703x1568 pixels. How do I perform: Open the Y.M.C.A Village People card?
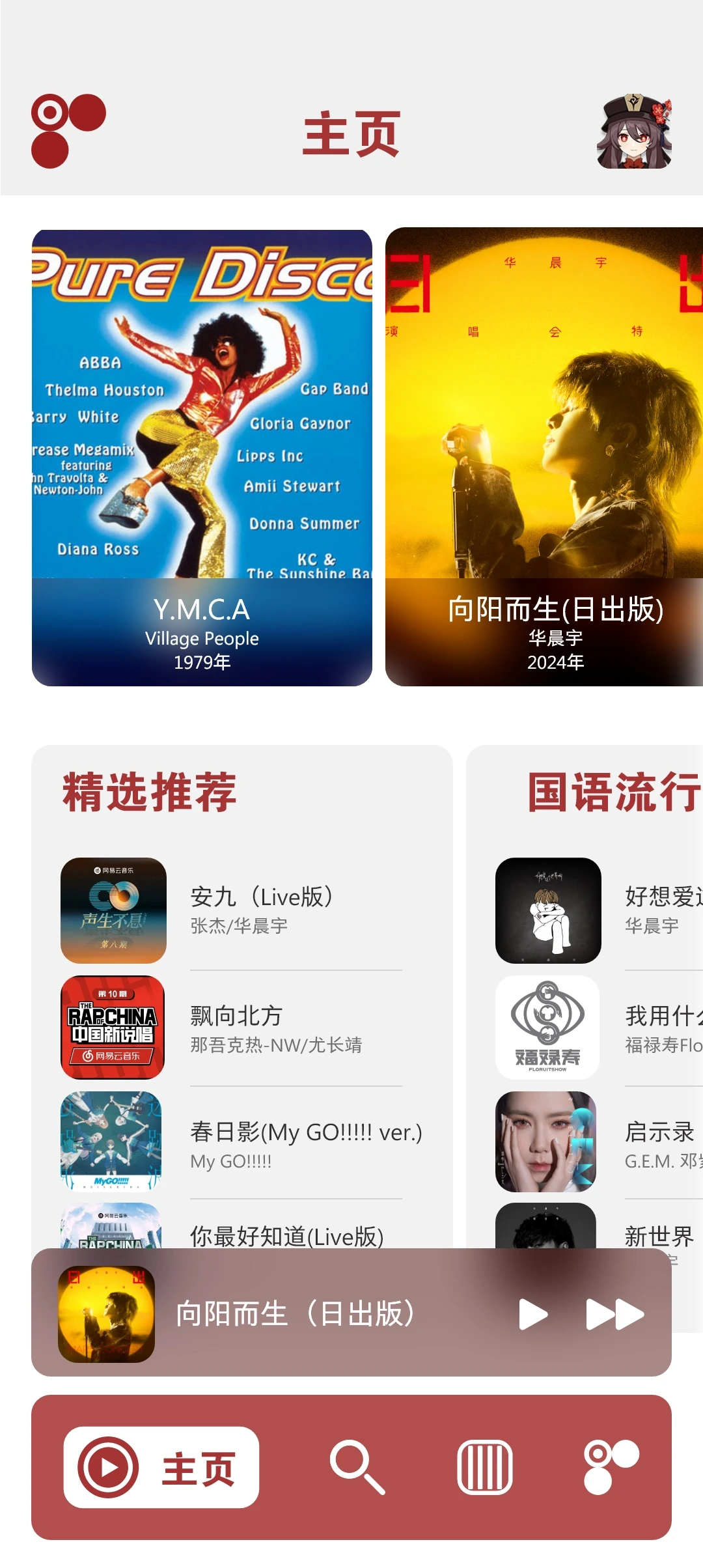tap(202, 457)
